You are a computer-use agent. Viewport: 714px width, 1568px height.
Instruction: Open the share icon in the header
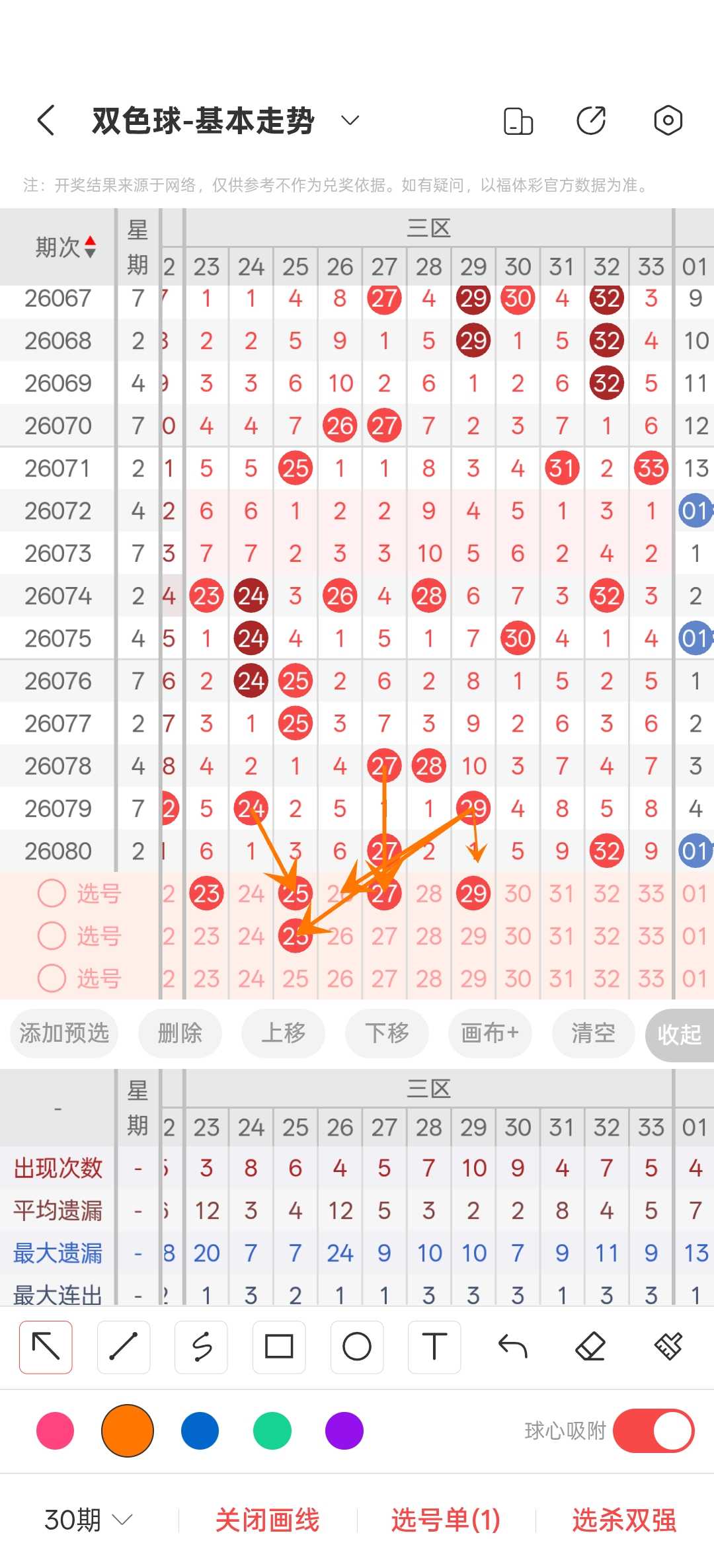(x=590, y=121)
